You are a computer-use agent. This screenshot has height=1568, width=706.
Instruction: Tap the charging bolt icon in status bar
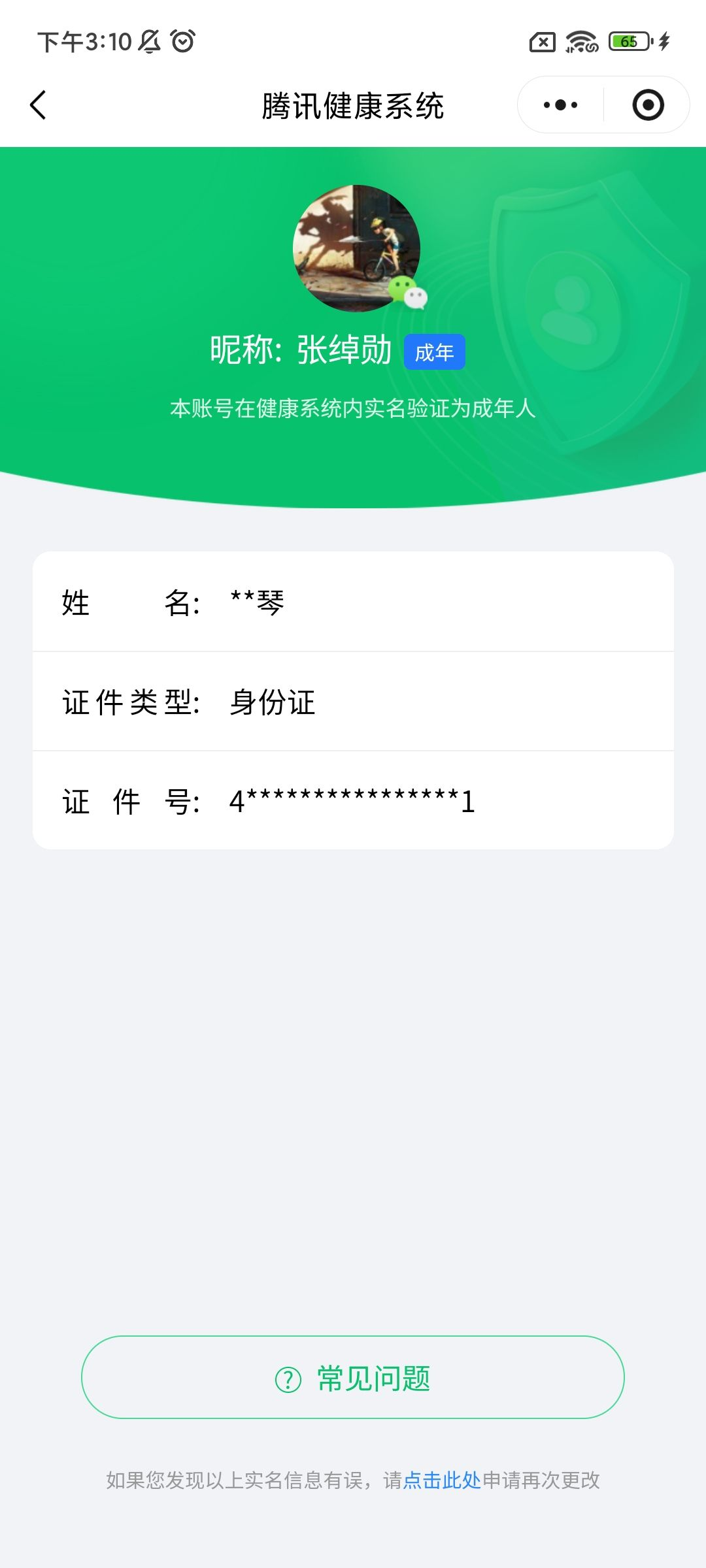click(664, 42)
